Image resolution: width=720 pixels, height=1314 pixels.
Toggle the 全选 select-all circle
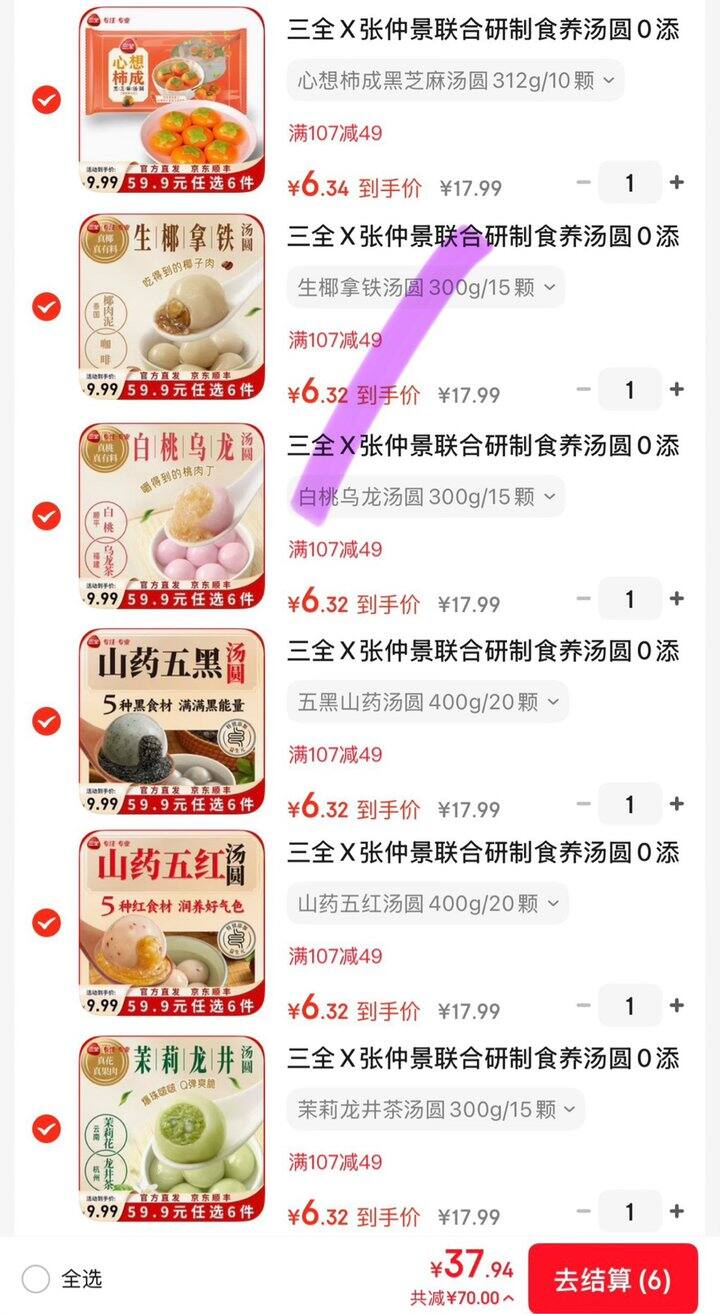click(x=36, y=1279)
